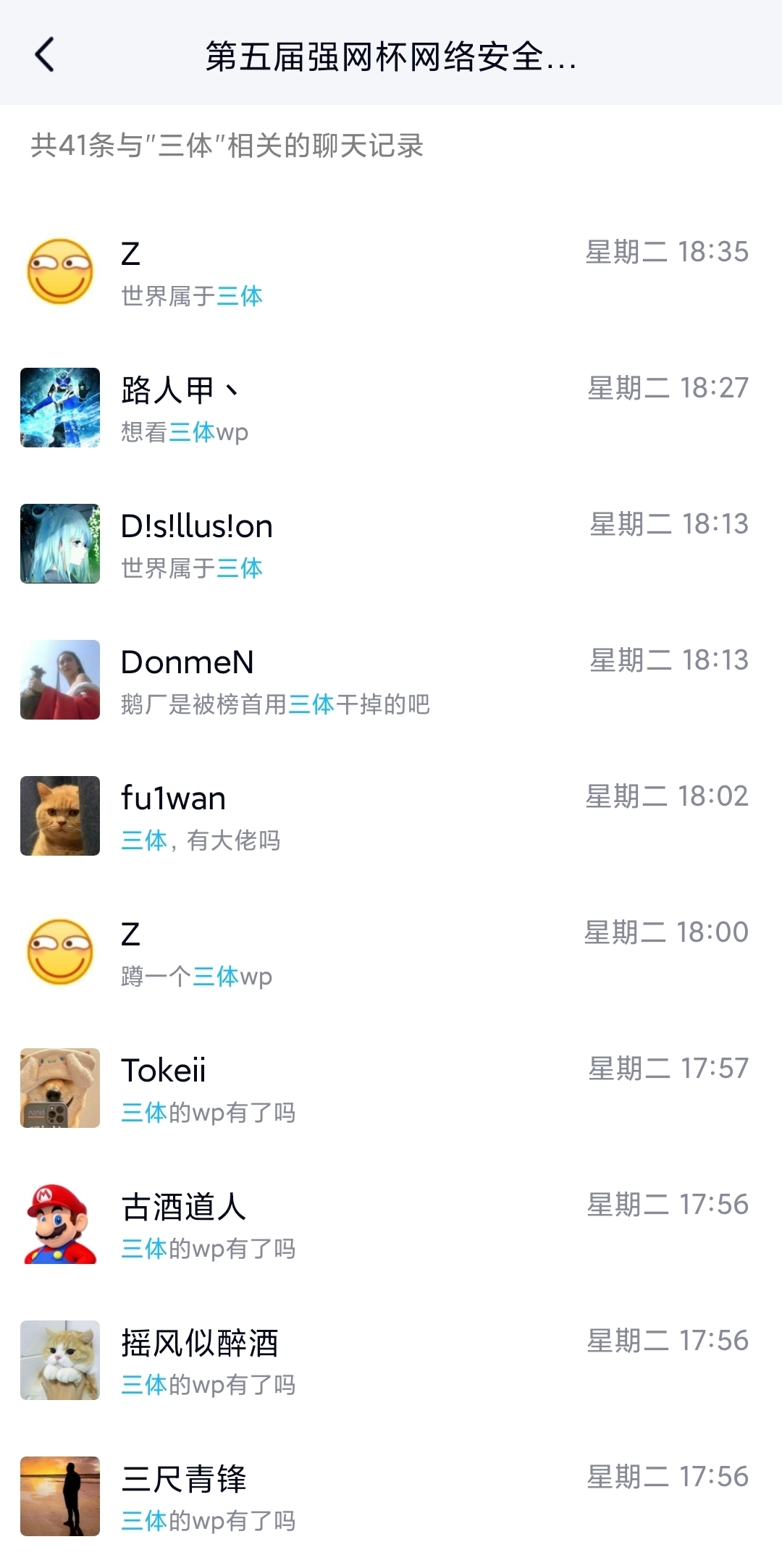782x1568 pixels.
Task: Open Z's message "蹲一个三体wp"
Action: click(391, 953)
